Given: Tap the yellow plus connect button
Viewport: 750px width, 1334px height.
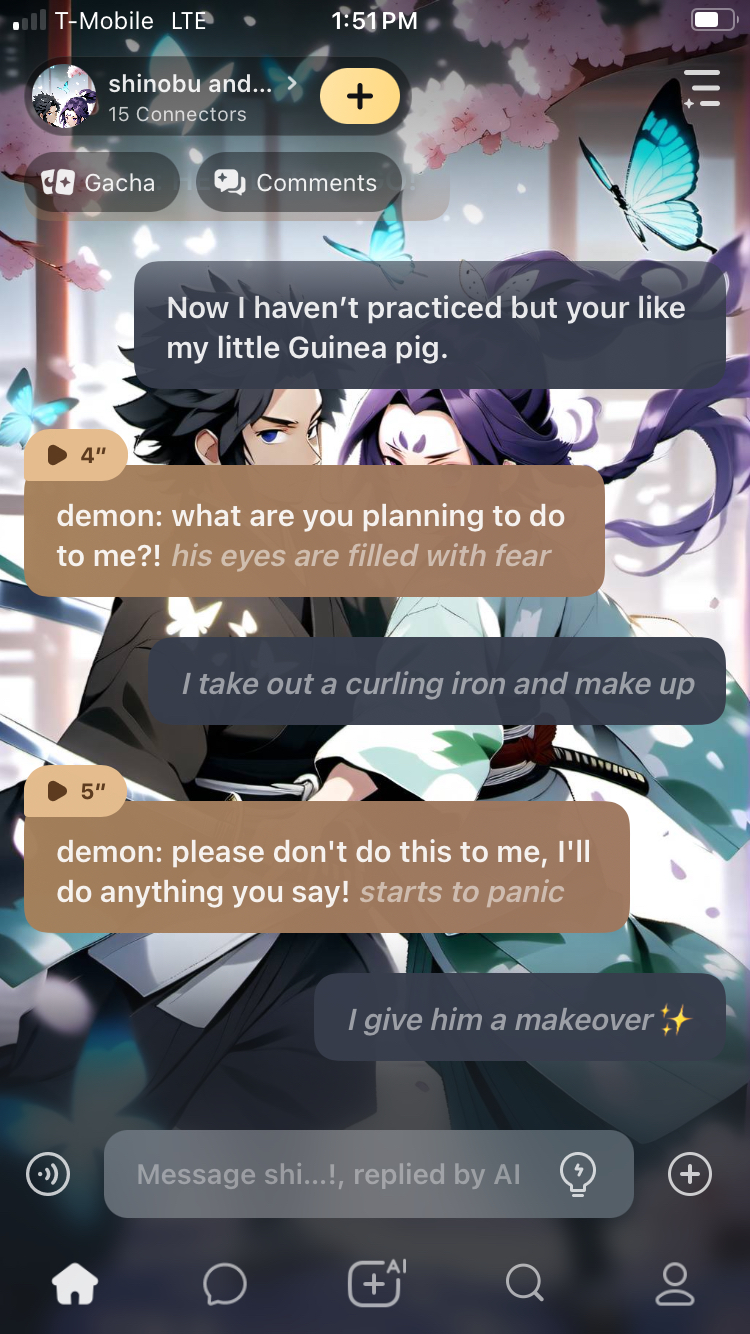Looking at the screenshot, I should coord(359,97).
